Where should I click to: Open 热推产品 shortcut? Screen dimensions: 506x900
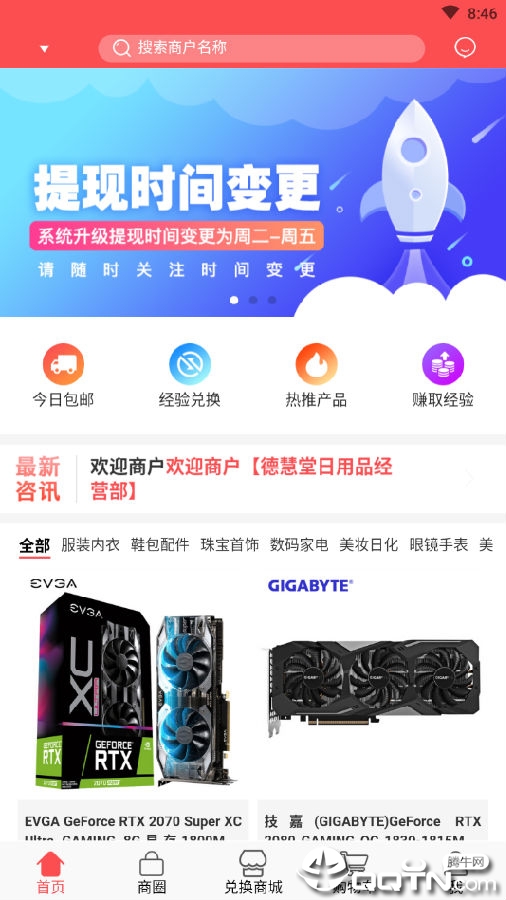[x=316, y=375]
